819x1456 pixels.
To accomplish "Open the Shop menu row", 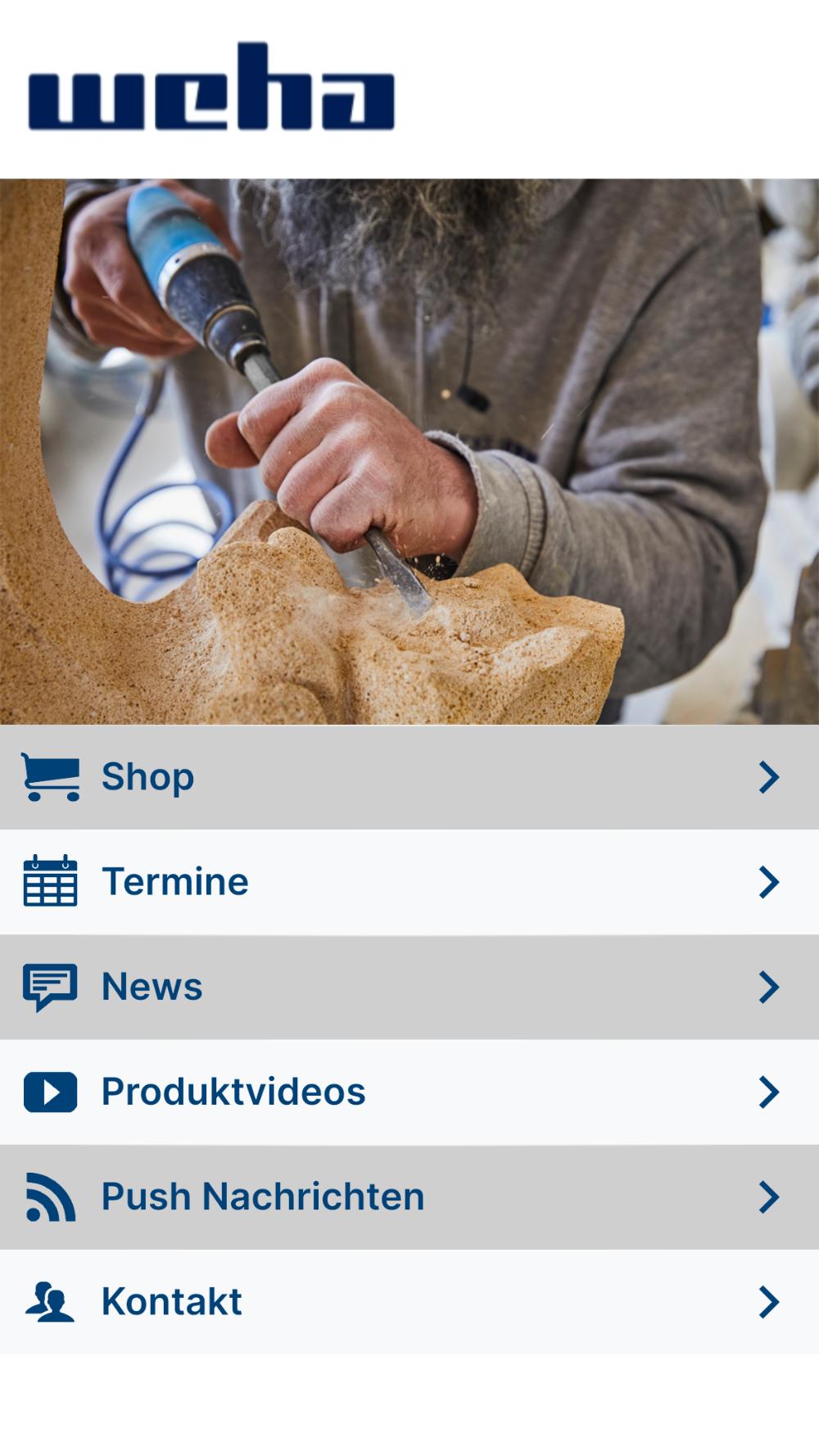I will click(409, 776).
